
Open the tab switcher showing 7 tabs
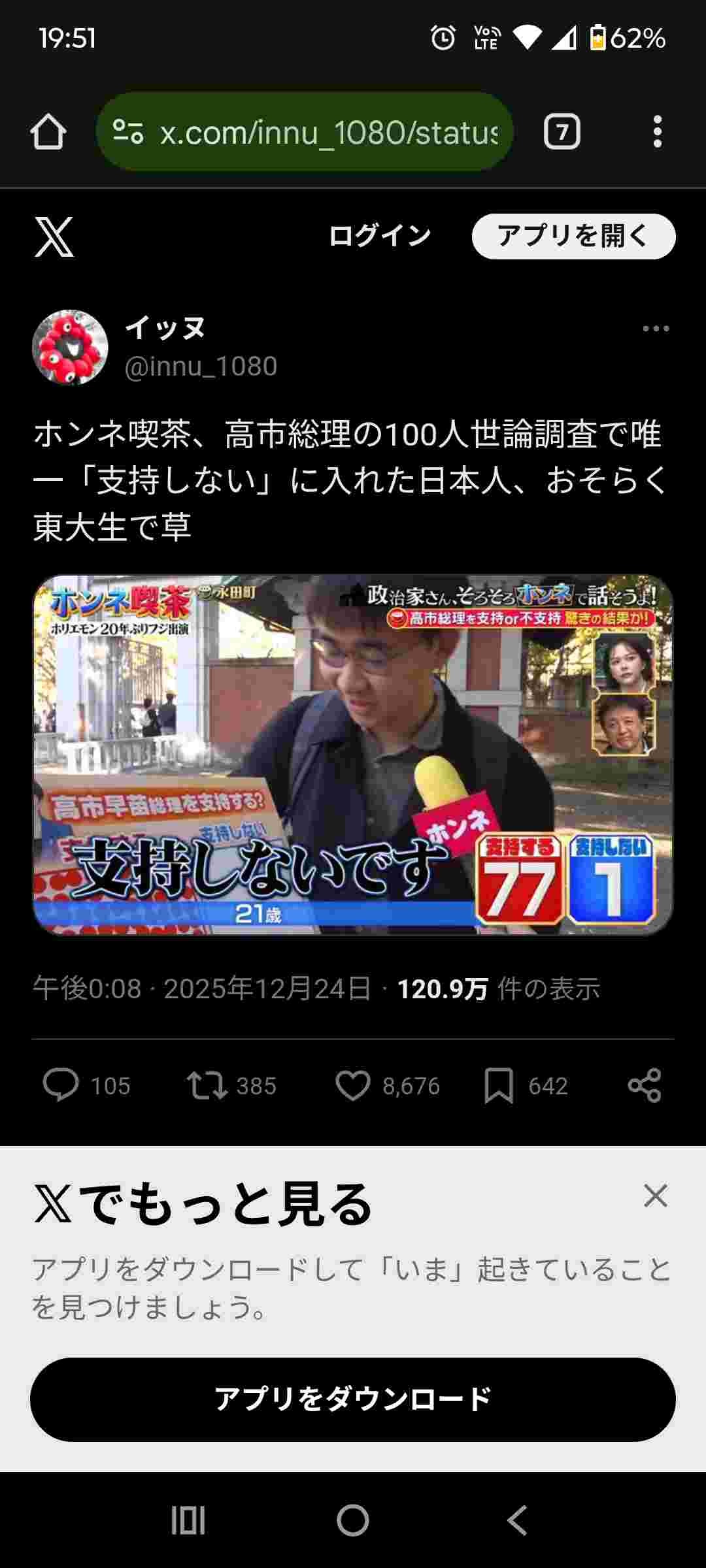click(x=562, y=133)
